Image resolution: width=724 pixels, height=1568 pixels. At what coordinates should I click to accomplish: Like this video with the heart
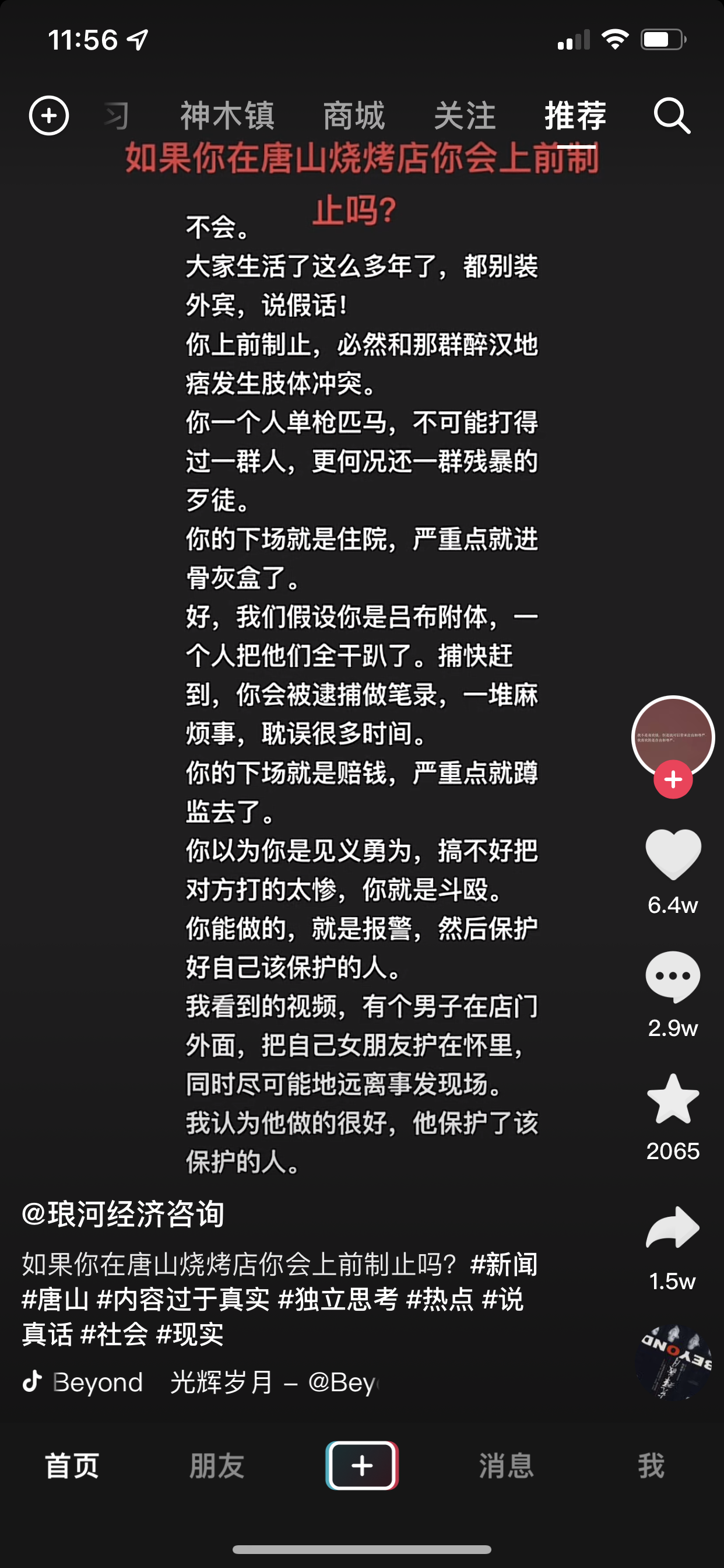click(x=672, y=854)
